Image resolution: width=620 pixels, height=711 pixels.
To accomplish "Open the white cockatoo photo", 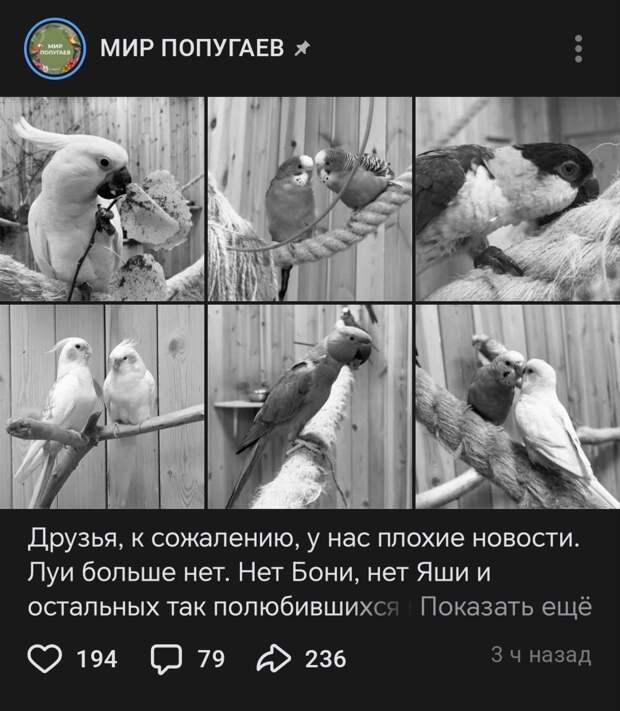I will 102,198.
